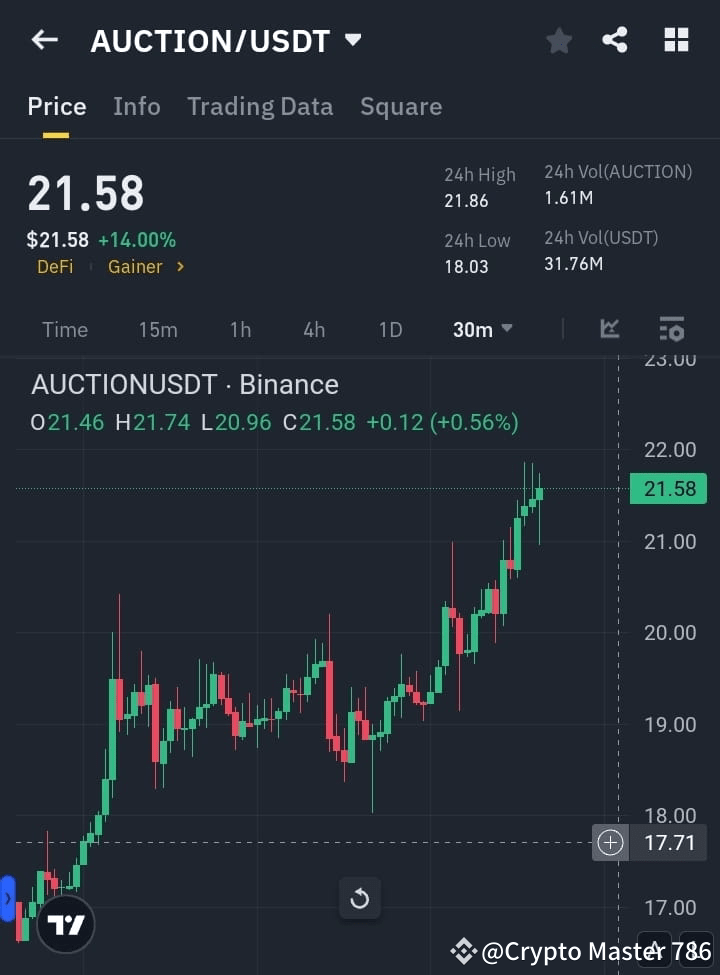Viewport: 720px width, 975px height.
Task: Open the indicator settings icon beside chart style
Action: click(670, 329)
